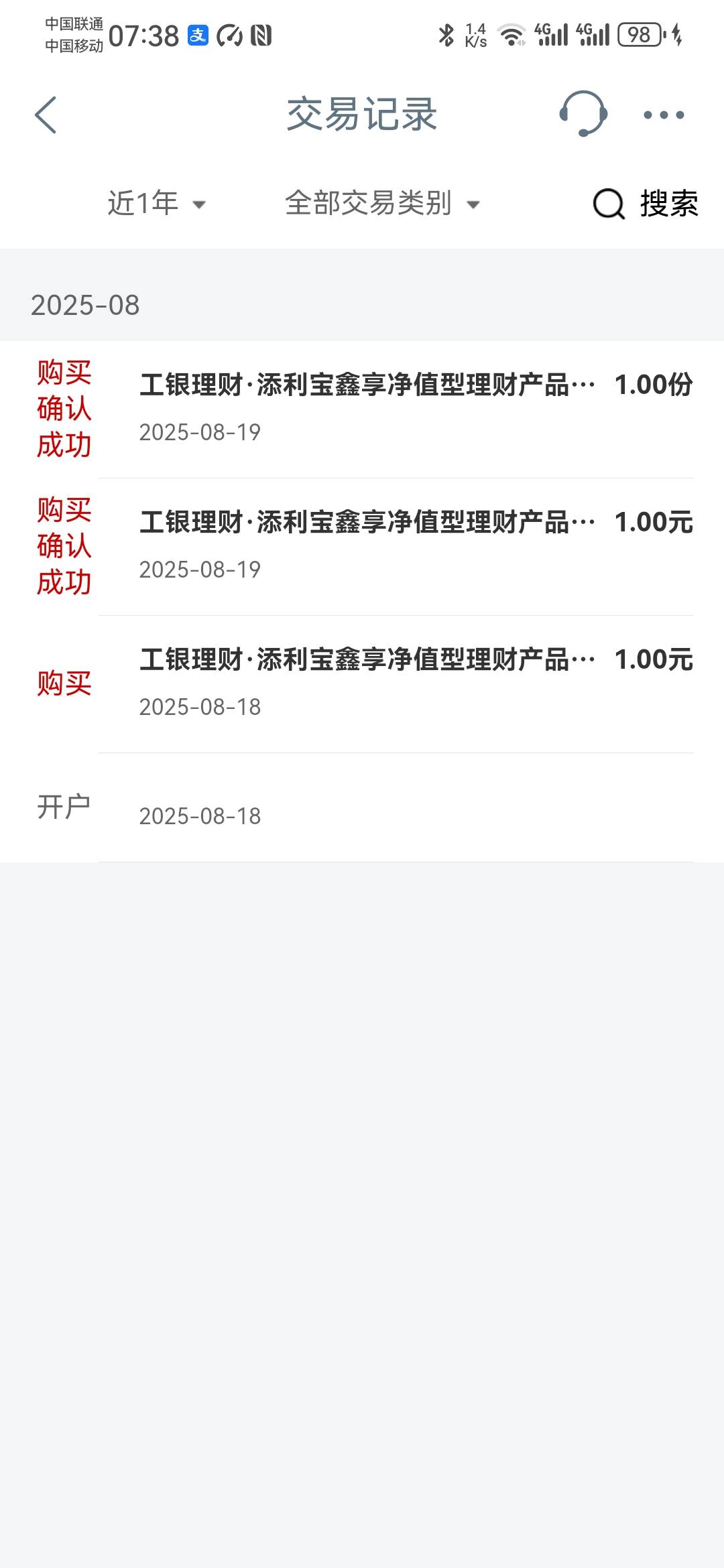
Task: Open the 开户 record dated 2025-08-18
Action: [x=362, y=807]
